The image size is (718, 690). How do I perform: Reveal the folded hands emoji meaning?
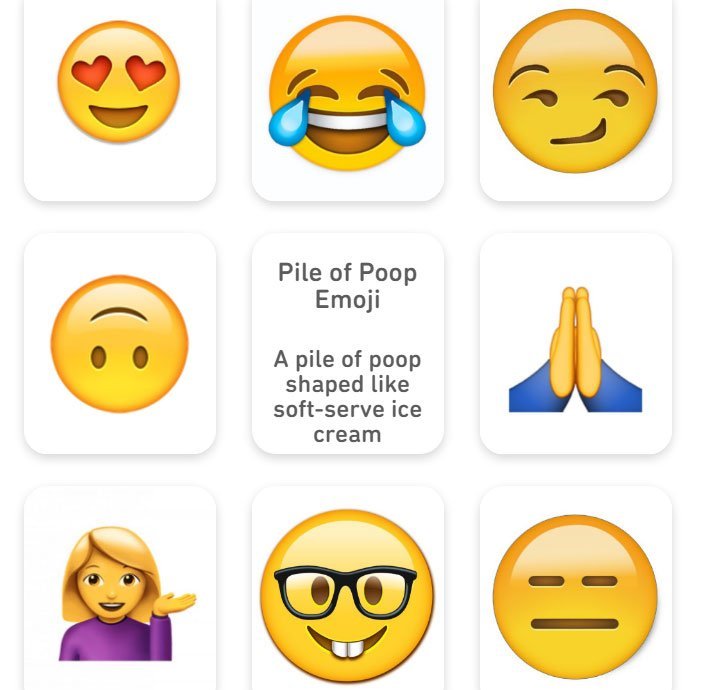tap(575, 344)
